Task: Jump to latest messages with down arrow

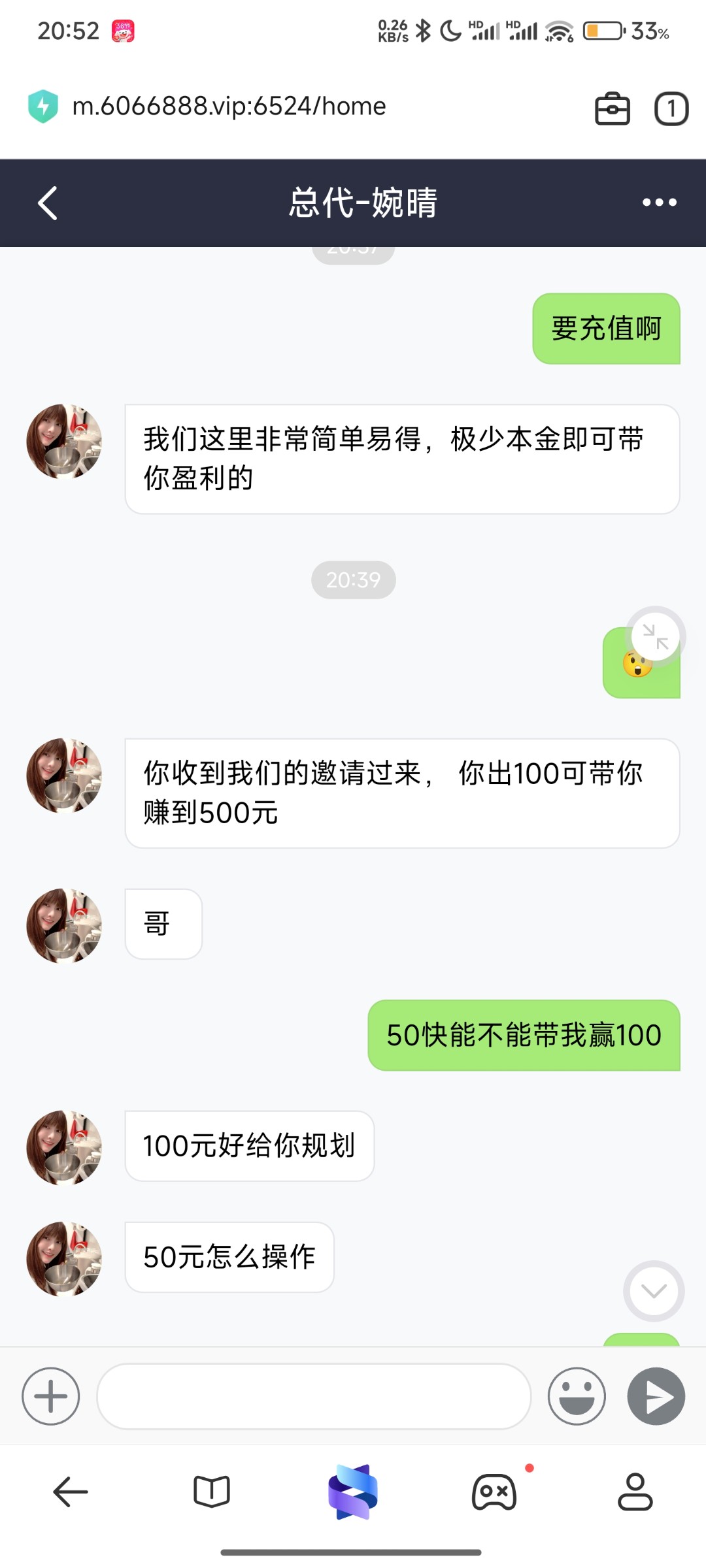Action: 654,1291
